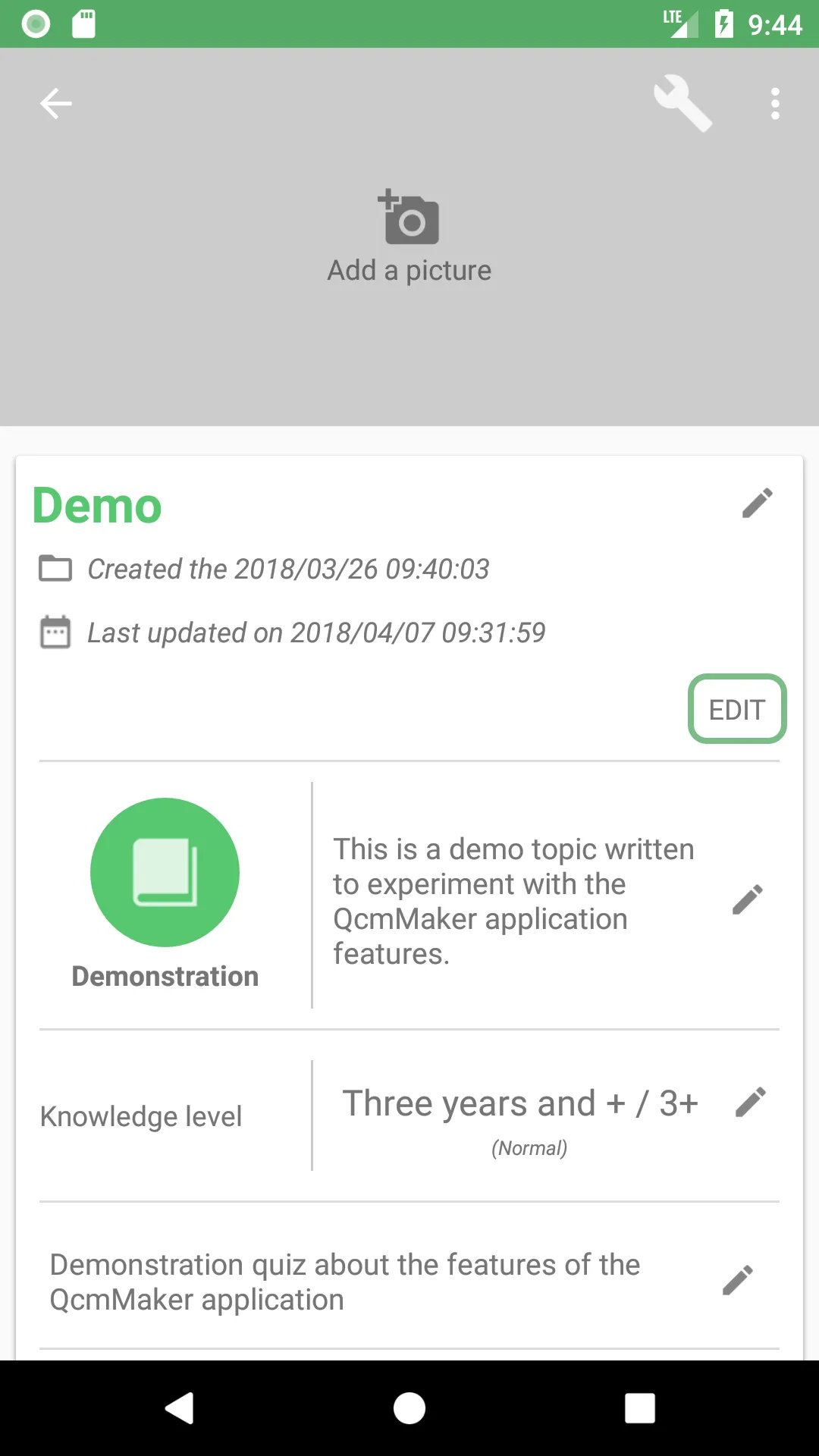The image size is (819, 1456).
Task: Tap the back arrow in the toolbar
Action: point(55,103)
